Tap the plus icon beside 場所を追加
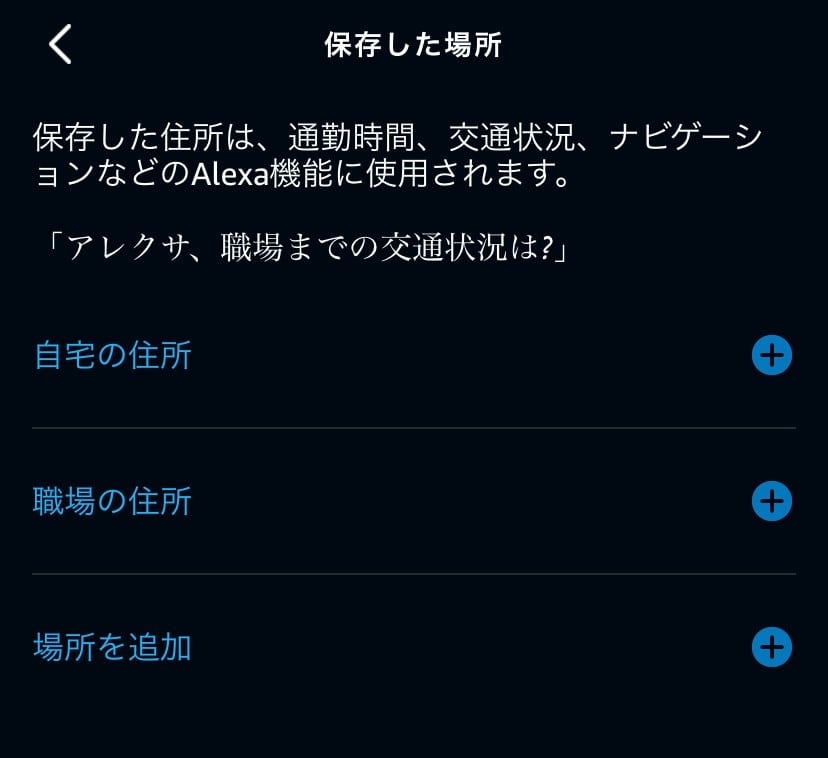Image resolution: width=828 pixels, height=758 pixels. (x=771, y=647)
